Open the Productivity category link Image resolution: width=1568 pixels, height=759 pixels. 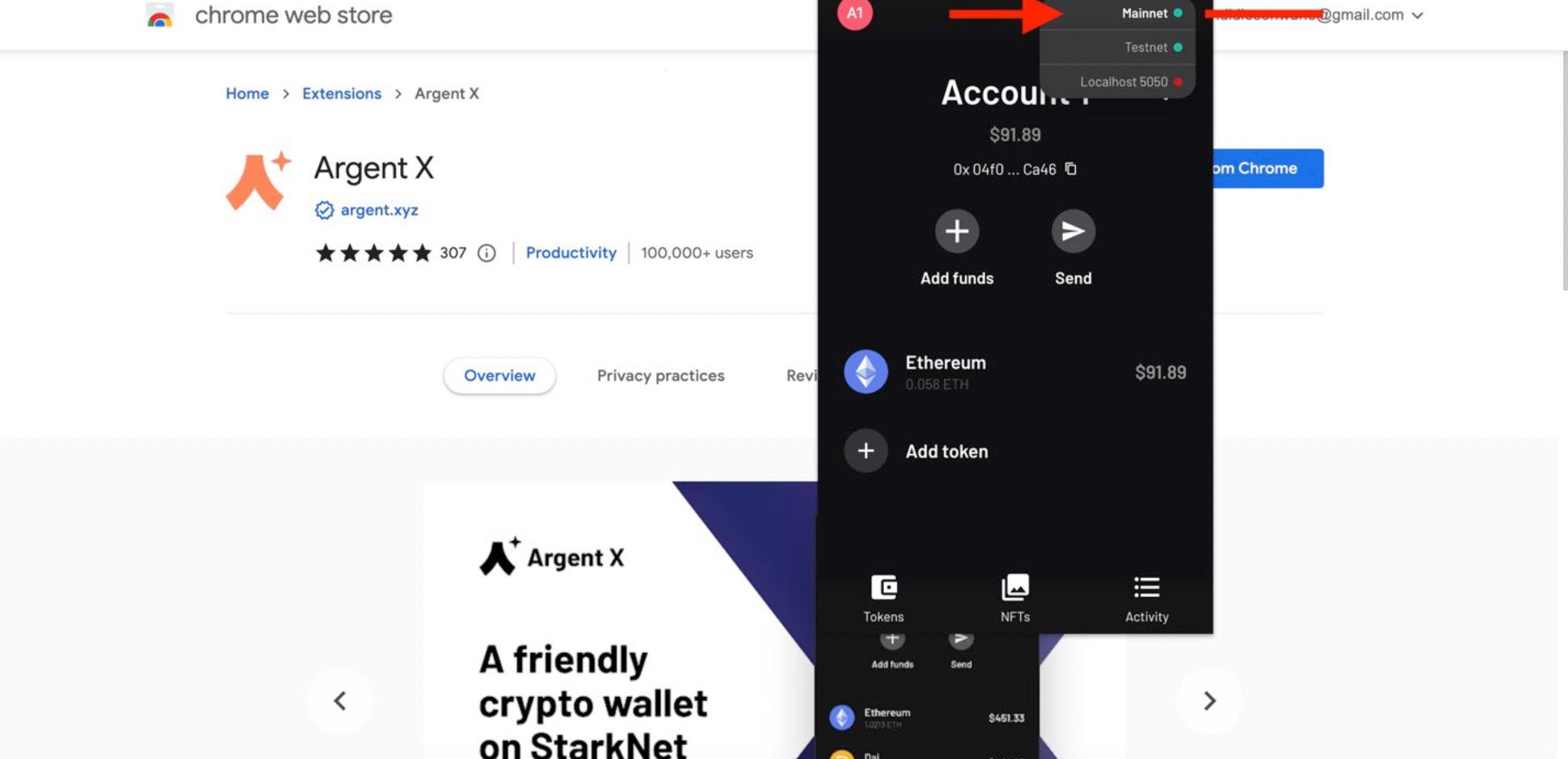(570, 252)
